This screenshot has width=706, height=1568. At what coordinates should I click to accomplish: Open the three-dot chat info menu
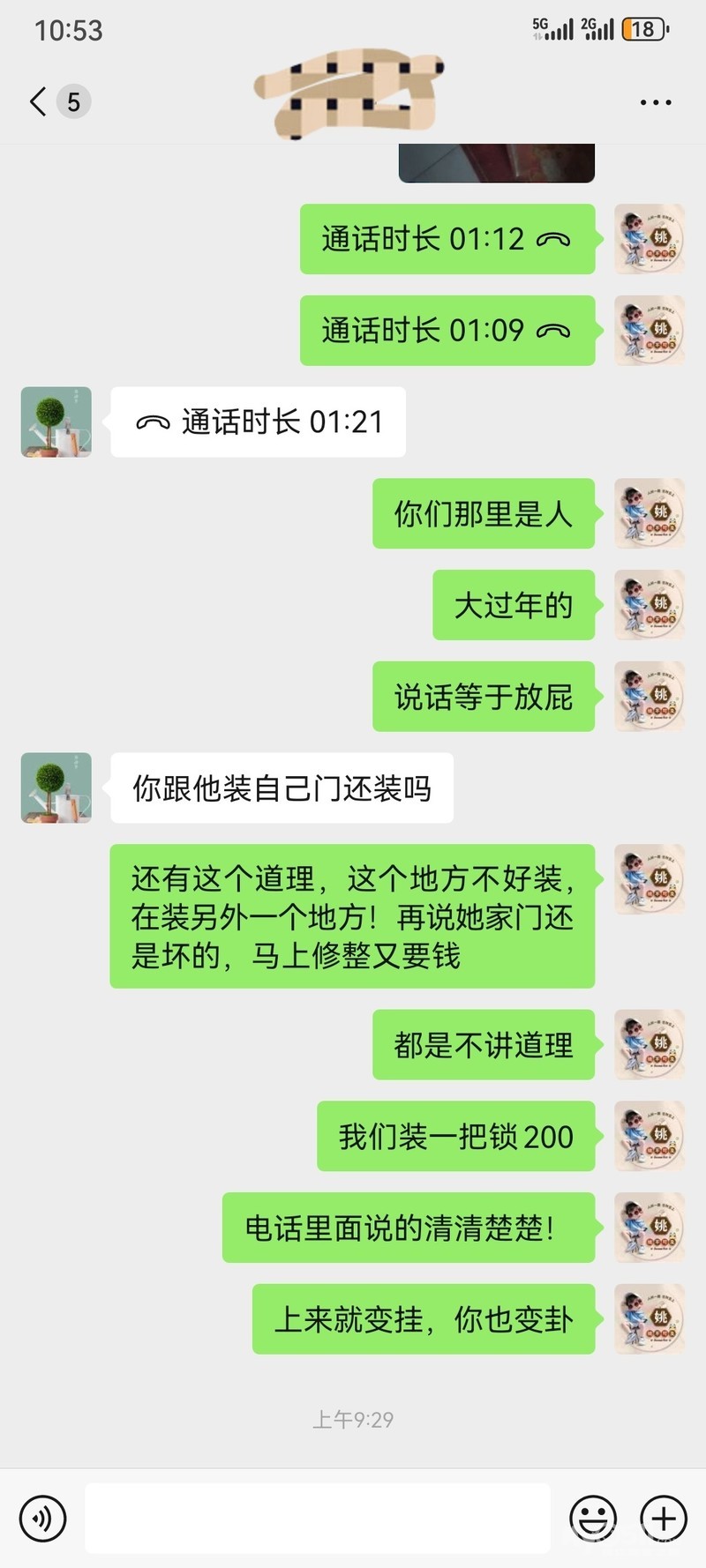655,103
